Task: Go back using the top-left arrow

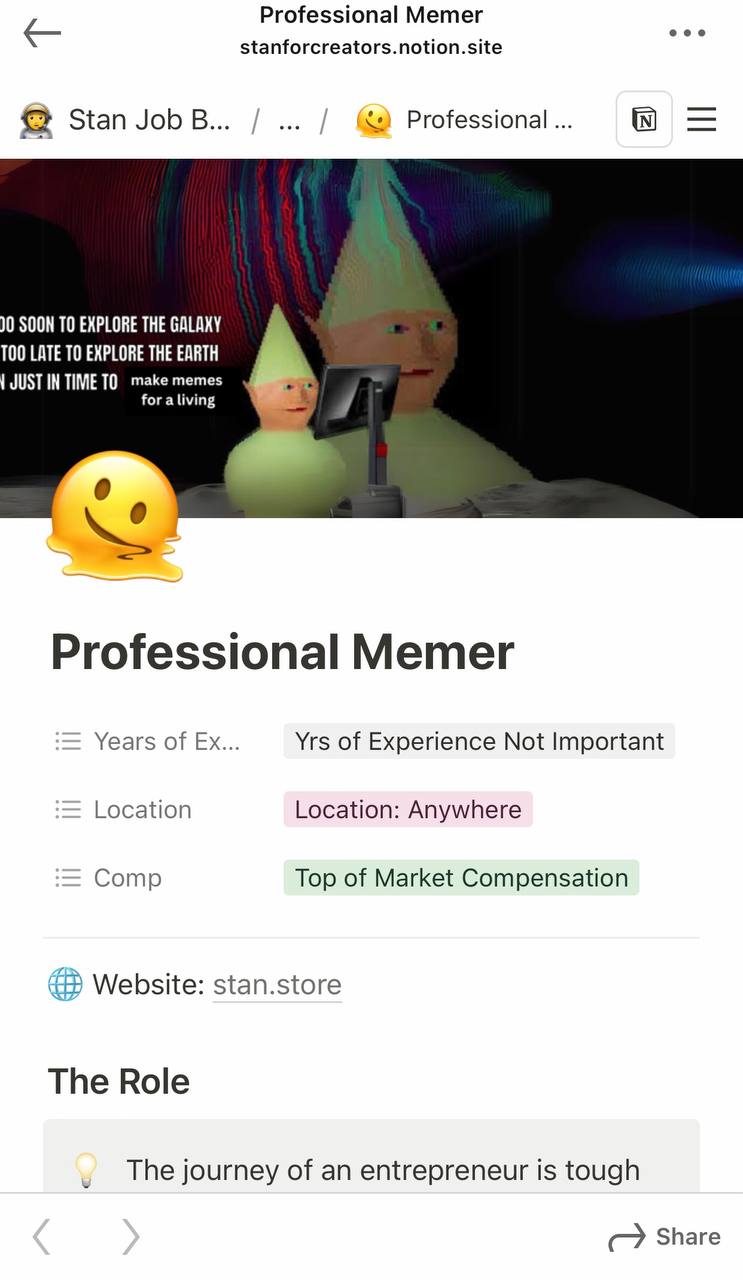Action: [x=42, y=33]
